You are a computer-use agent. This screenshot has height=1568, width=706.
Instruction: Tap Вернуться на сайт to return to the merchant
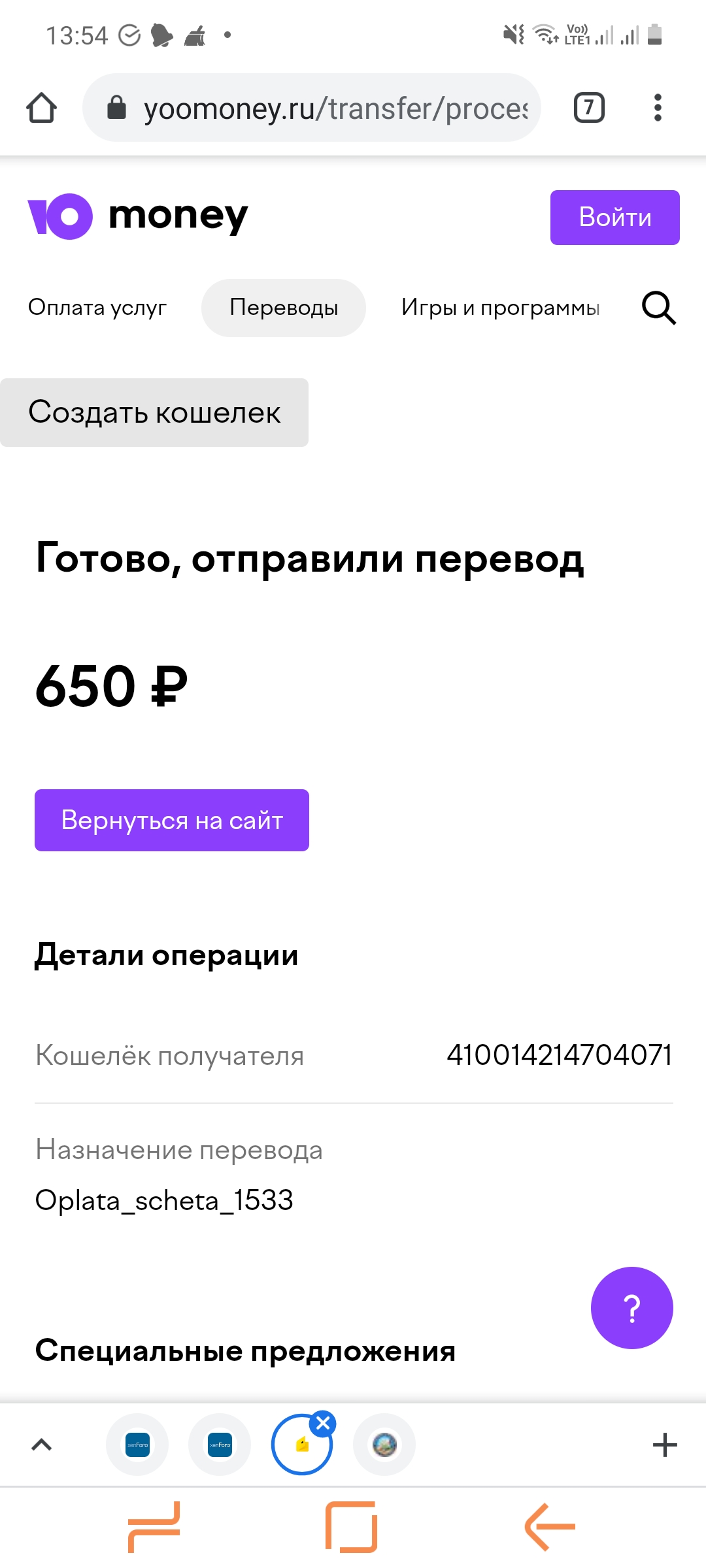172,820
